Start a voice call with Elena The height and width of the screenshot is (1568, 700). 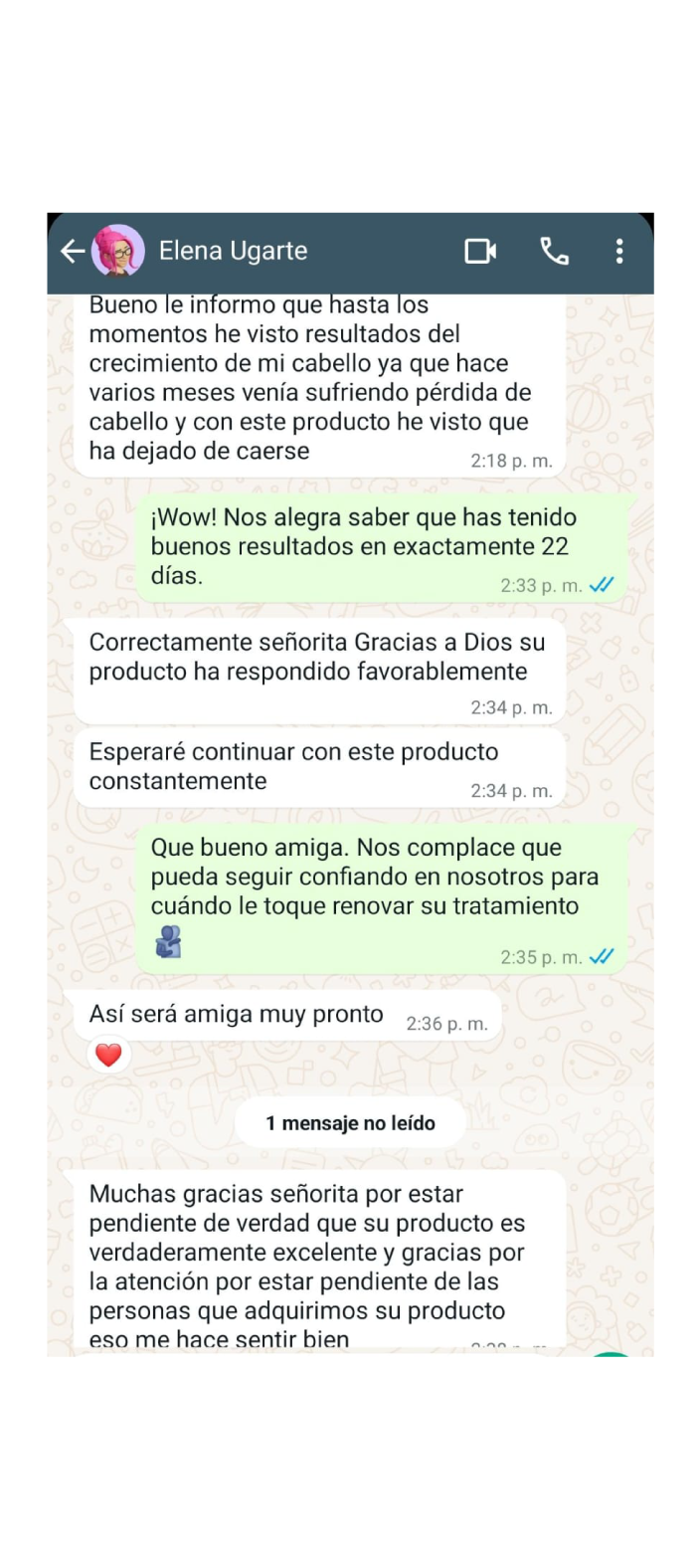point(554,251)
